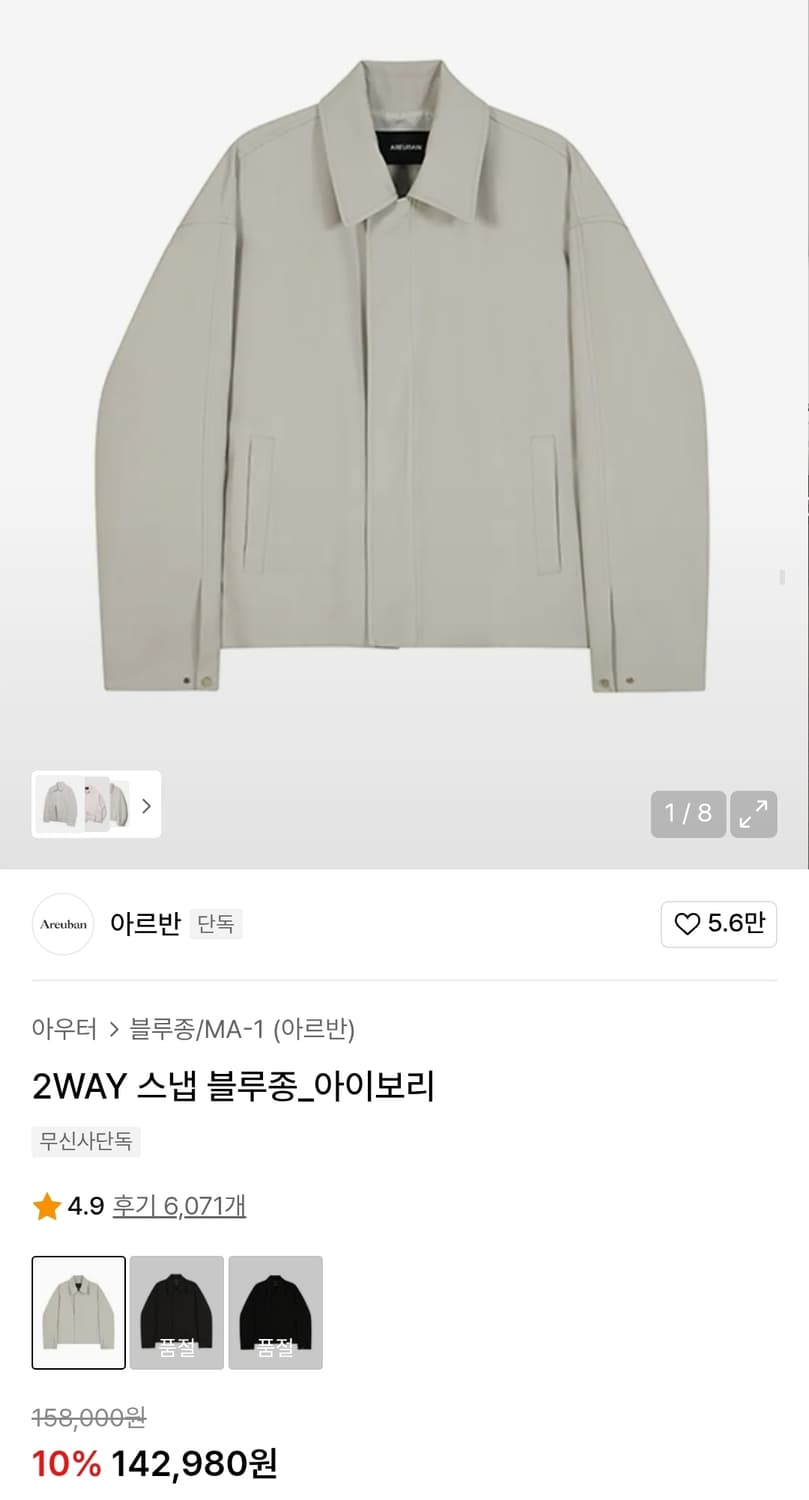Open fullscreen view with the expand icon
The height and width of the screenshot is (1500, 809).
click(x=753, y=814)
